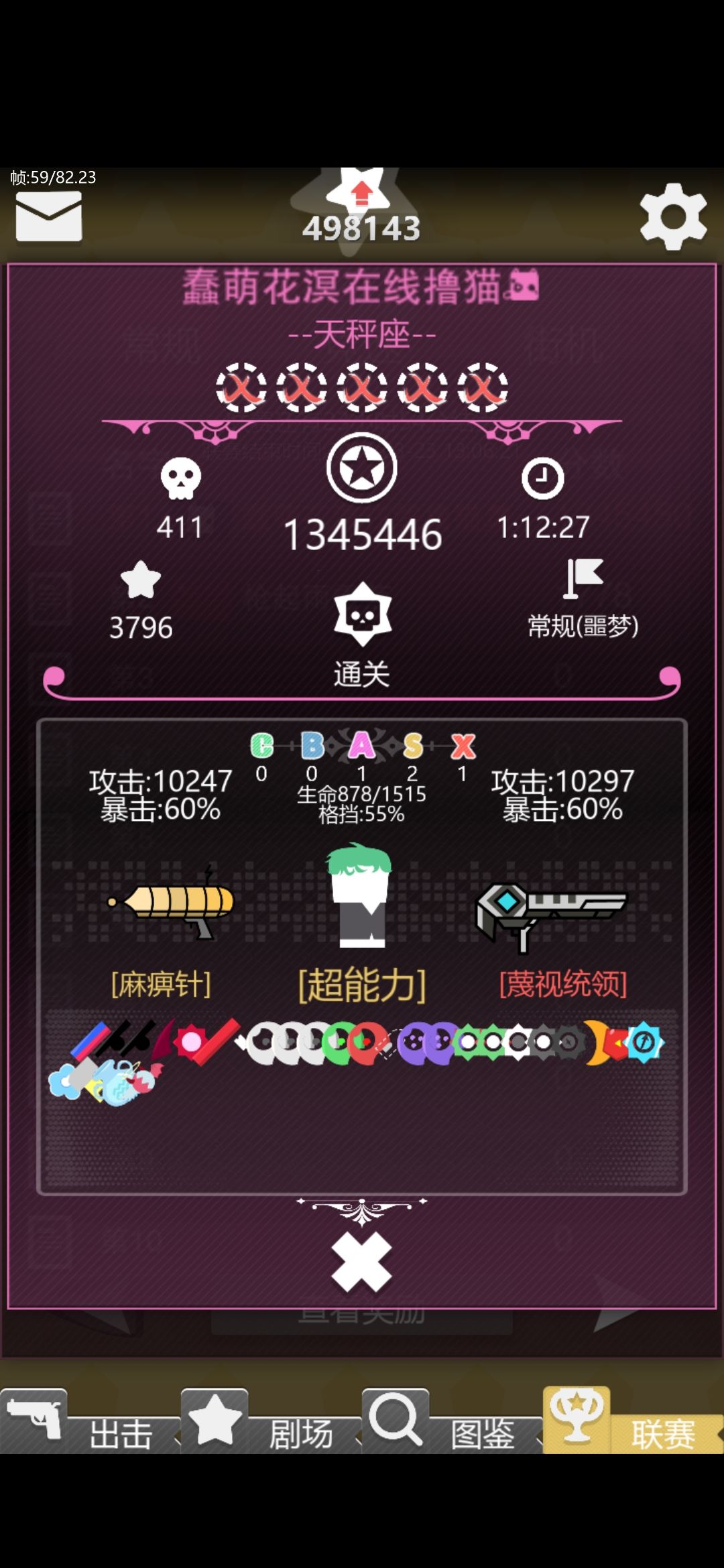724x1568 pixels.
Task: Open the mail inbox envelope icon
Action: pos(47,218)
